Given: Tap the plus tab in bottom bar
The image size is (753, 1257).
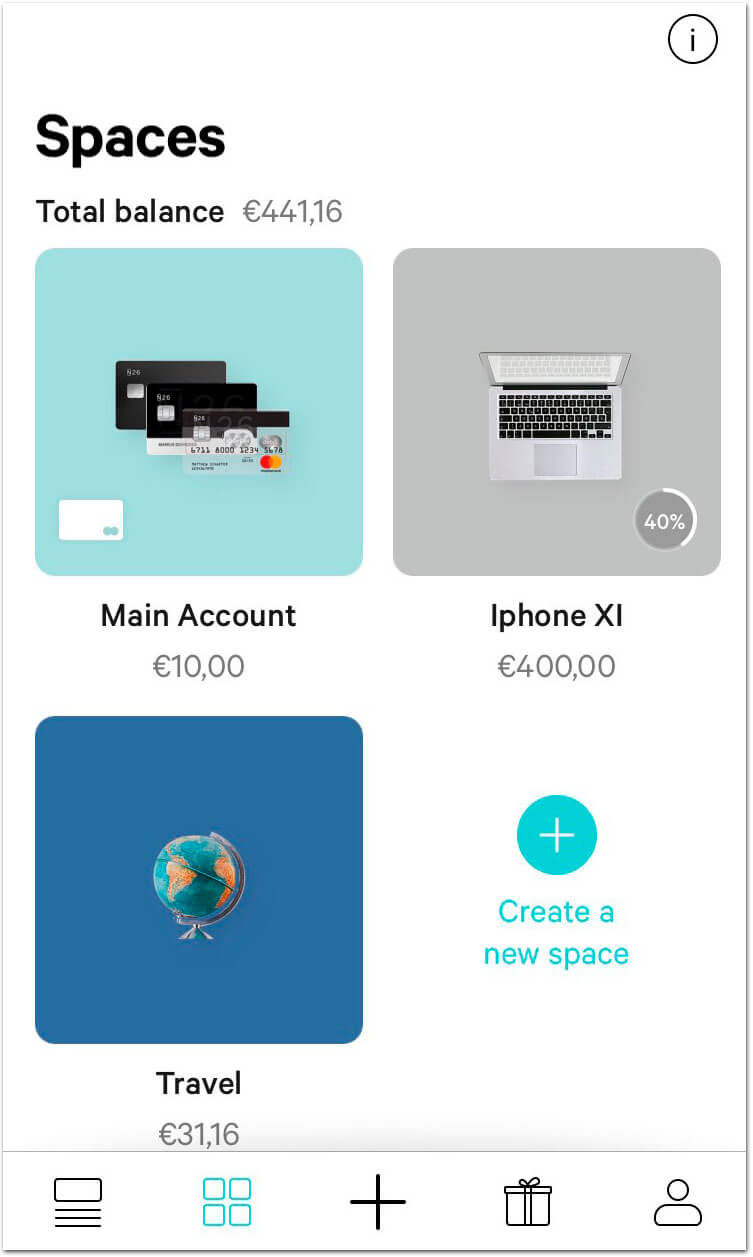Looking at the screenshot, I should 378,1201.
